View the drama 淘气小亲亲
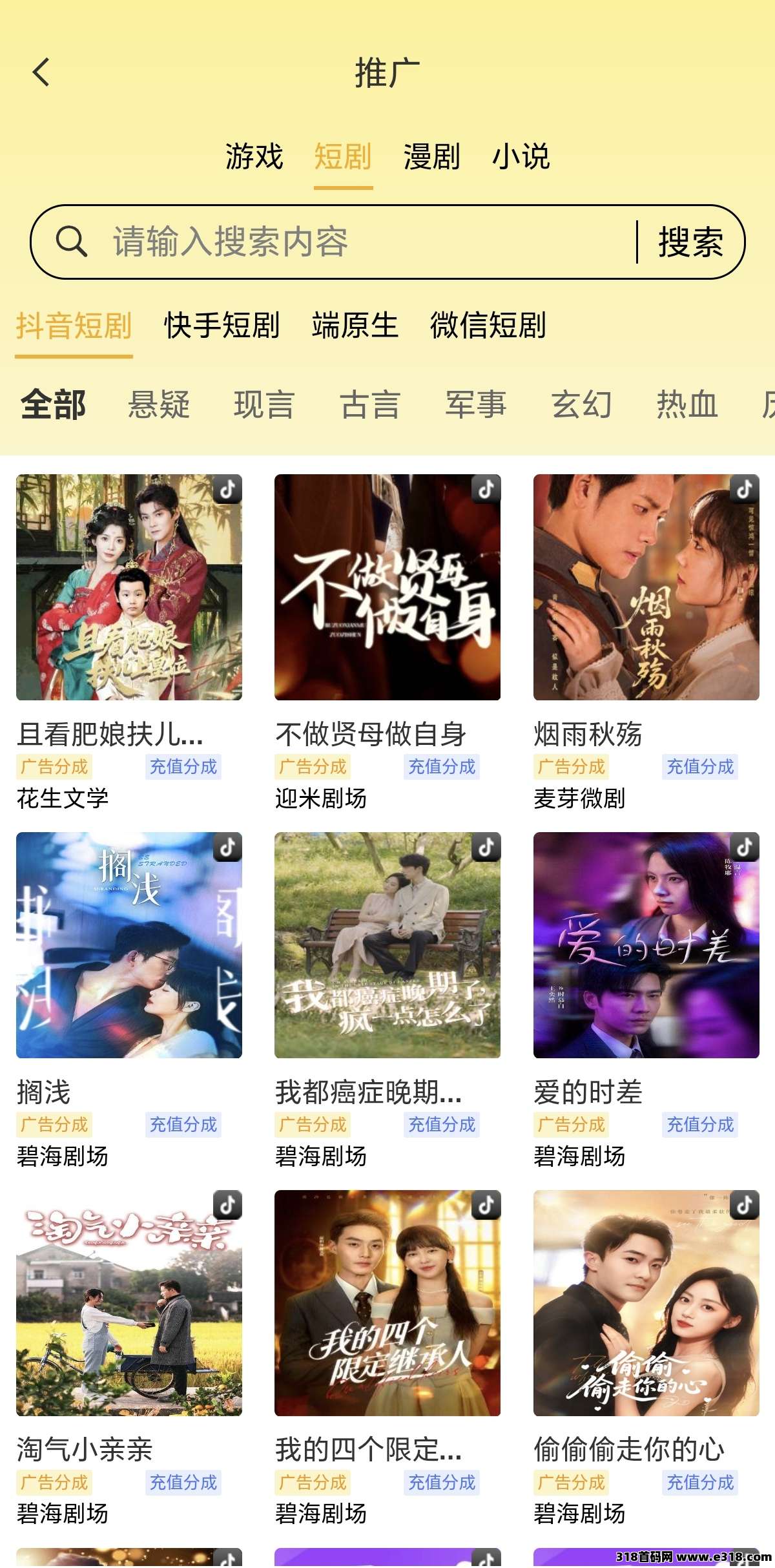 point(129,1302)
